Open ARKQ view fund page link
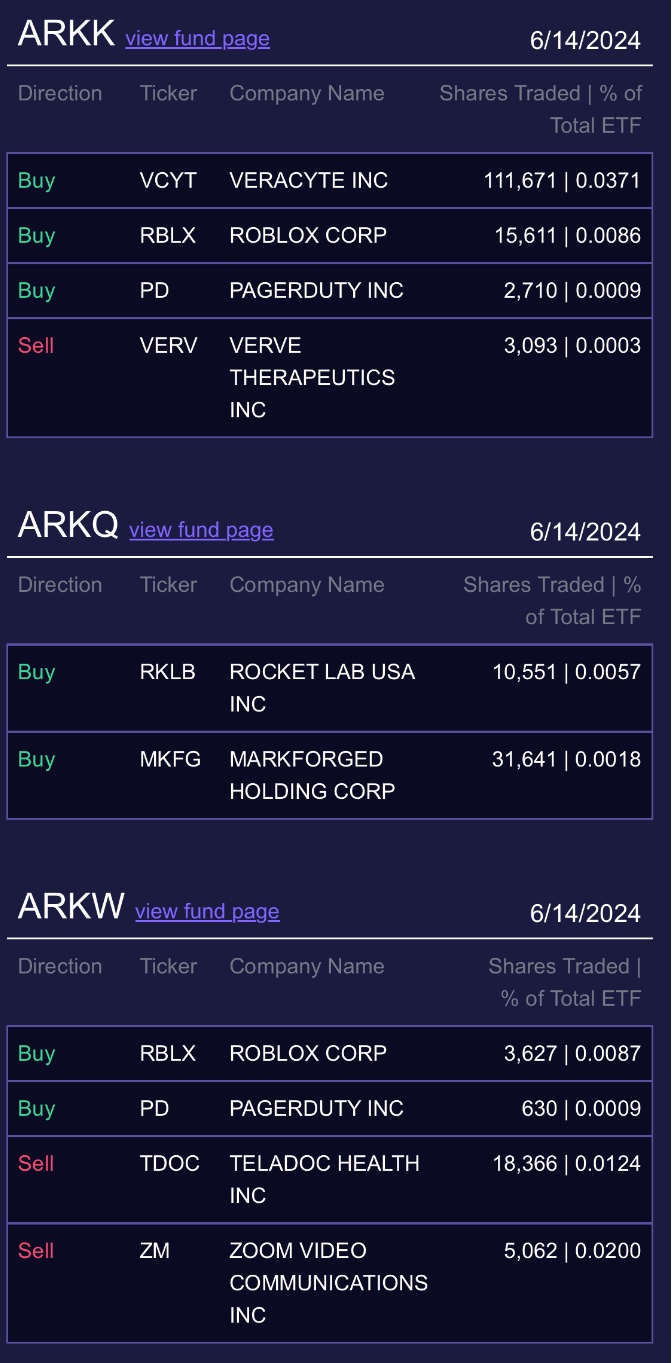This screenshot has width=672, height=1363. click(x=201, y=530)
